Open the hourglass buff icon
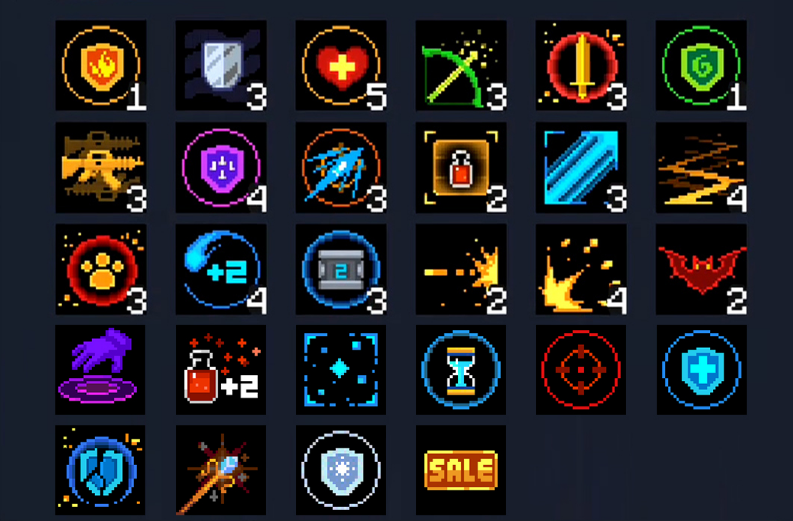Screen dimensions: 793x521 pos(461,369)
